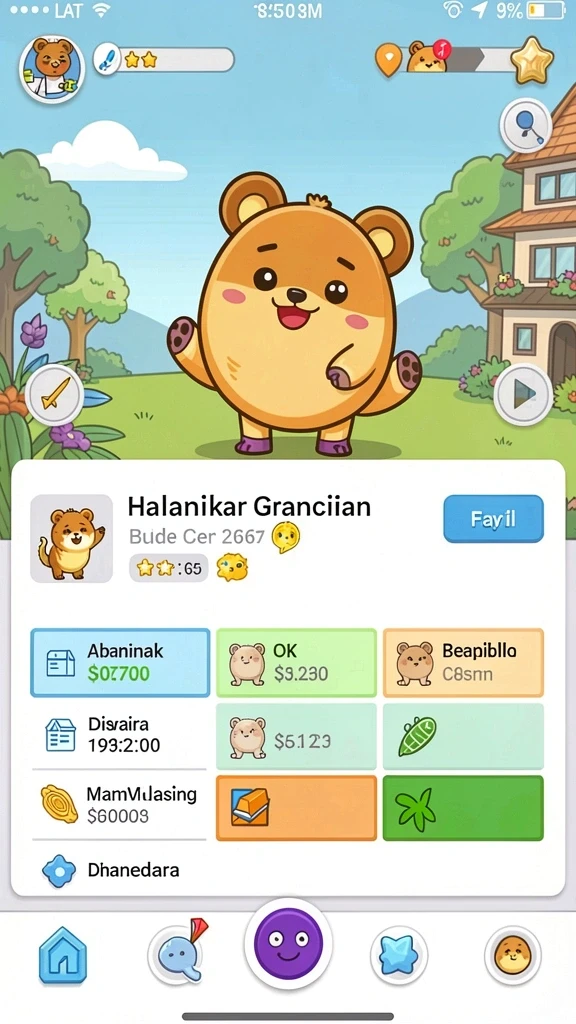The image size is (576, 1024).
Task: Tap the light green leaf tile
Action: tap(463, 737)
